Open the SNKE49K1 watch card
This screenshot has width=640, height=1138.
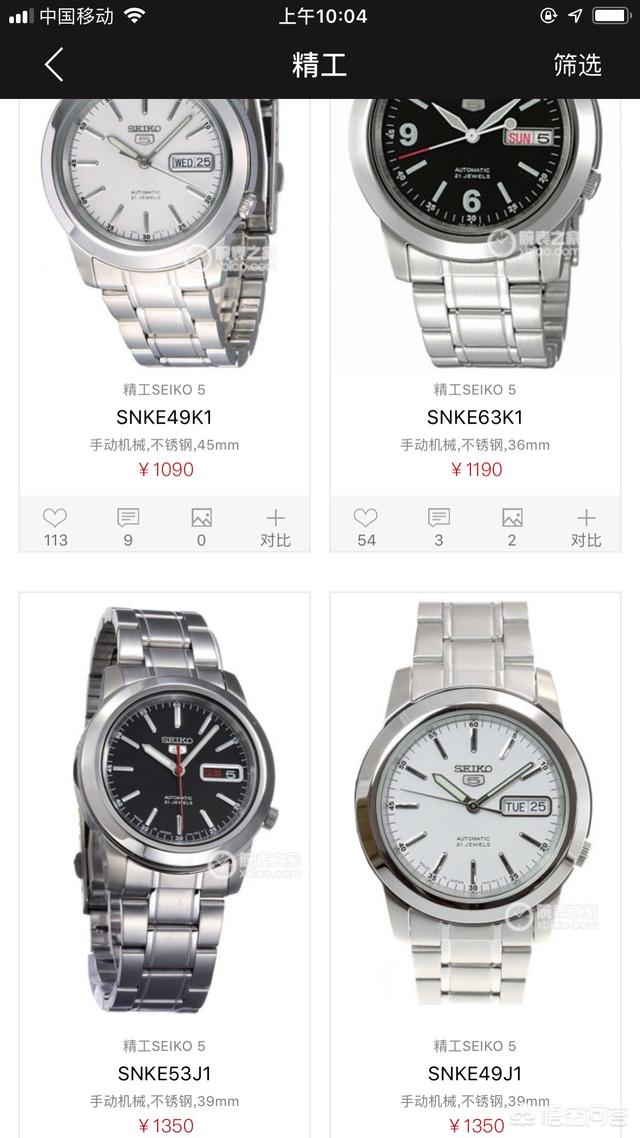coord(164,300)
